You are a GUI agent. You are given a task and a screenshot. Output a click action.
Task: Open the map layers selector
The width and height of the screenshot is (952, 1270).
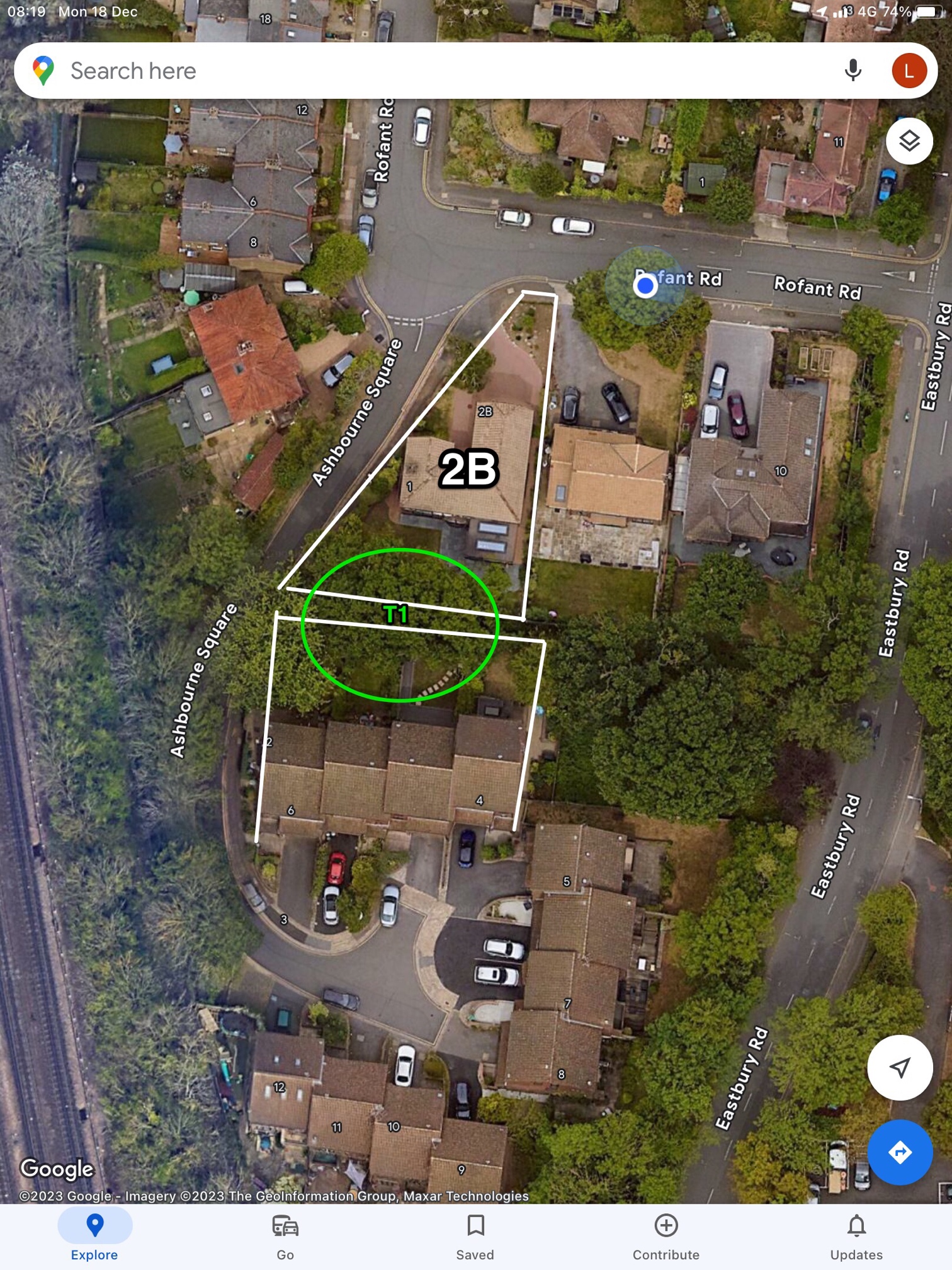tap(909, 141)
